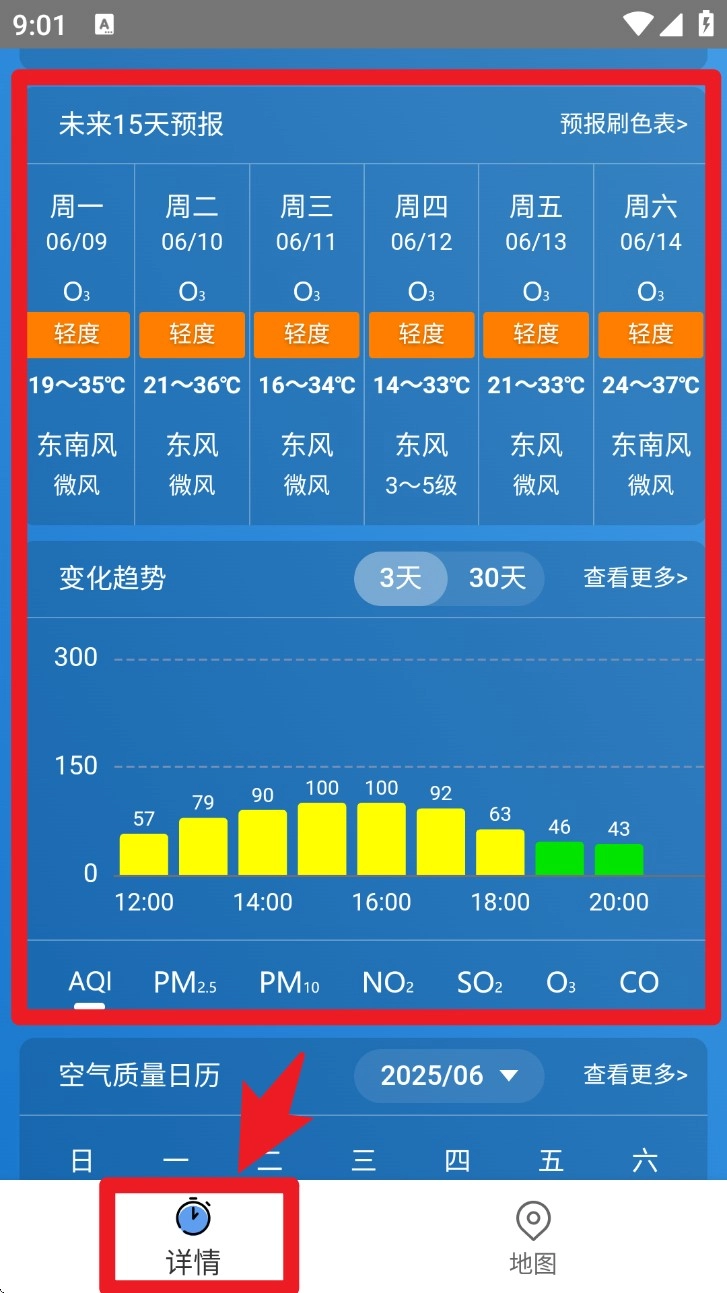Go to the 详情 tab
Image resolution: width=727 pixels, height=1293 pixels.
pos(193,1236)
